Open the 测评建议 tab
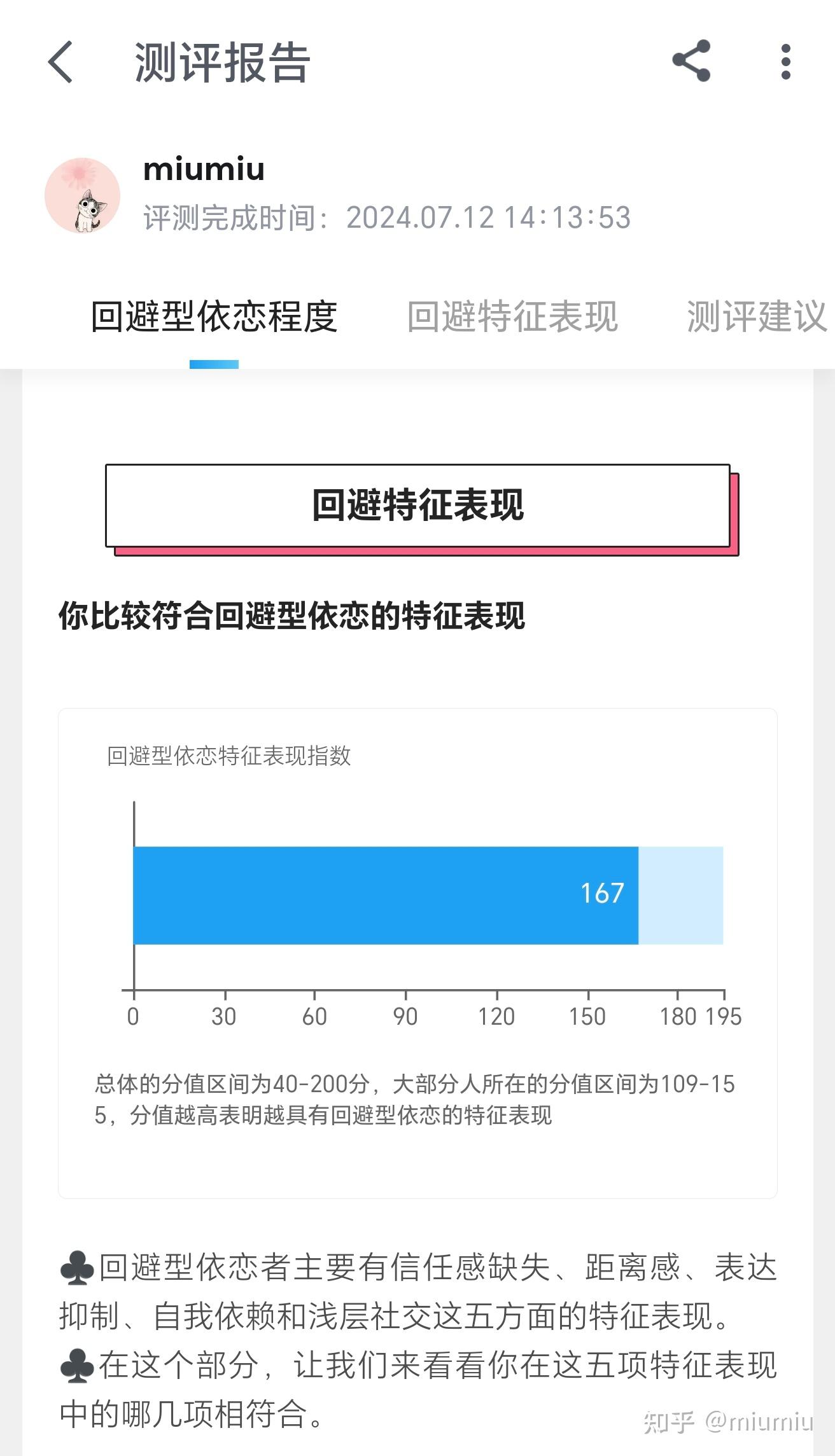The image size is (835, 1456). coord(756,317)
